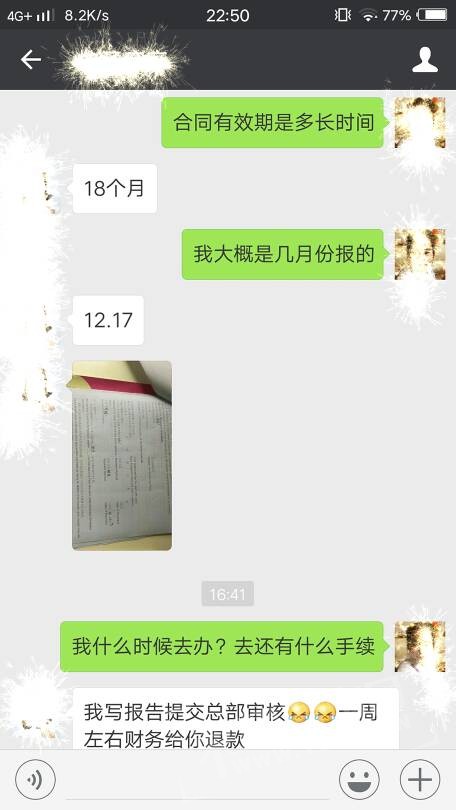Viewport: 456px width, 810px height.
Task: Open the contact's chat info
Action: pos(424,60)
